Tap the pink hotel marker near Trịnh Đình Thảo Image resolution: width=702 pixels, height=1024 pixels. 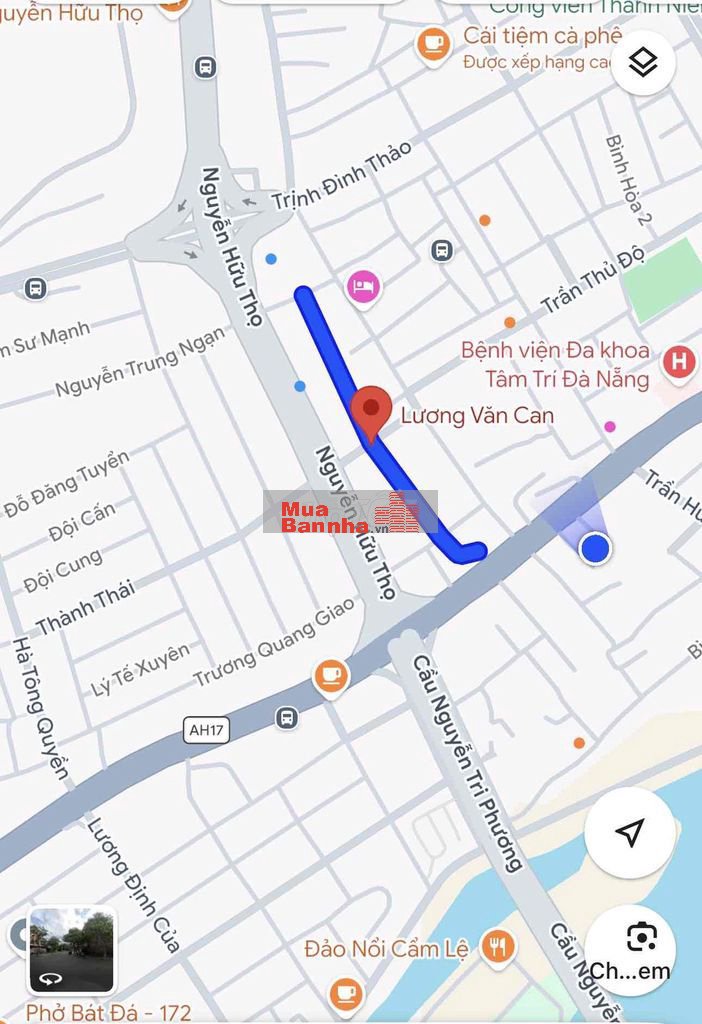pos(364,287)
